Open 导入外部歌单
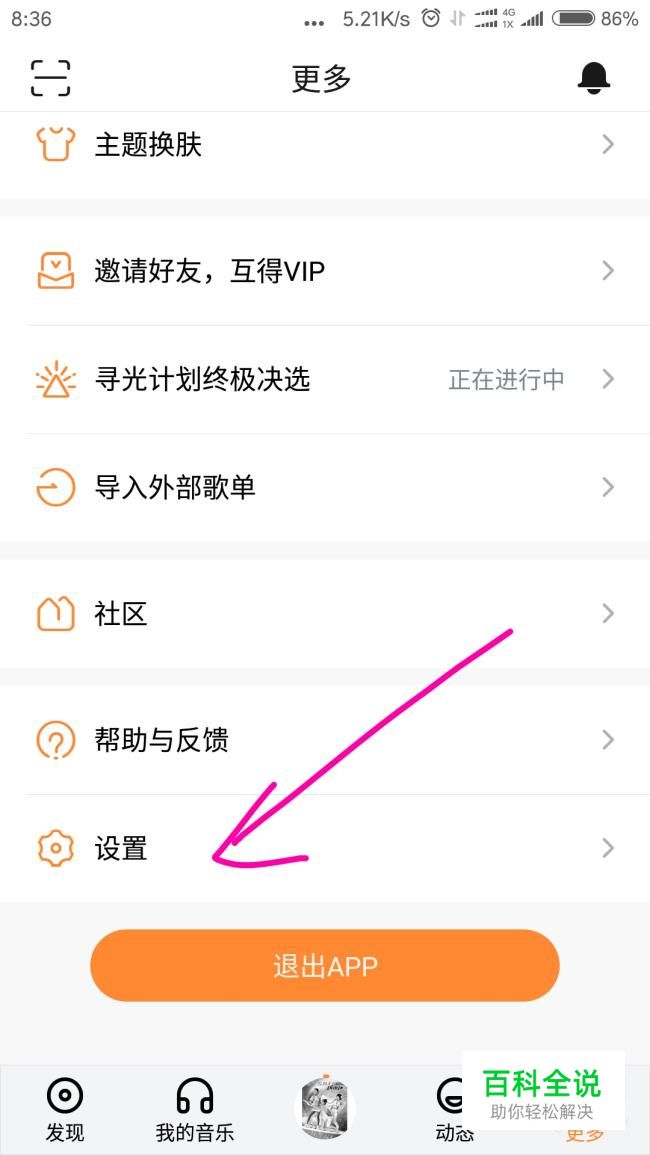650x1155 pixels. 325,488
